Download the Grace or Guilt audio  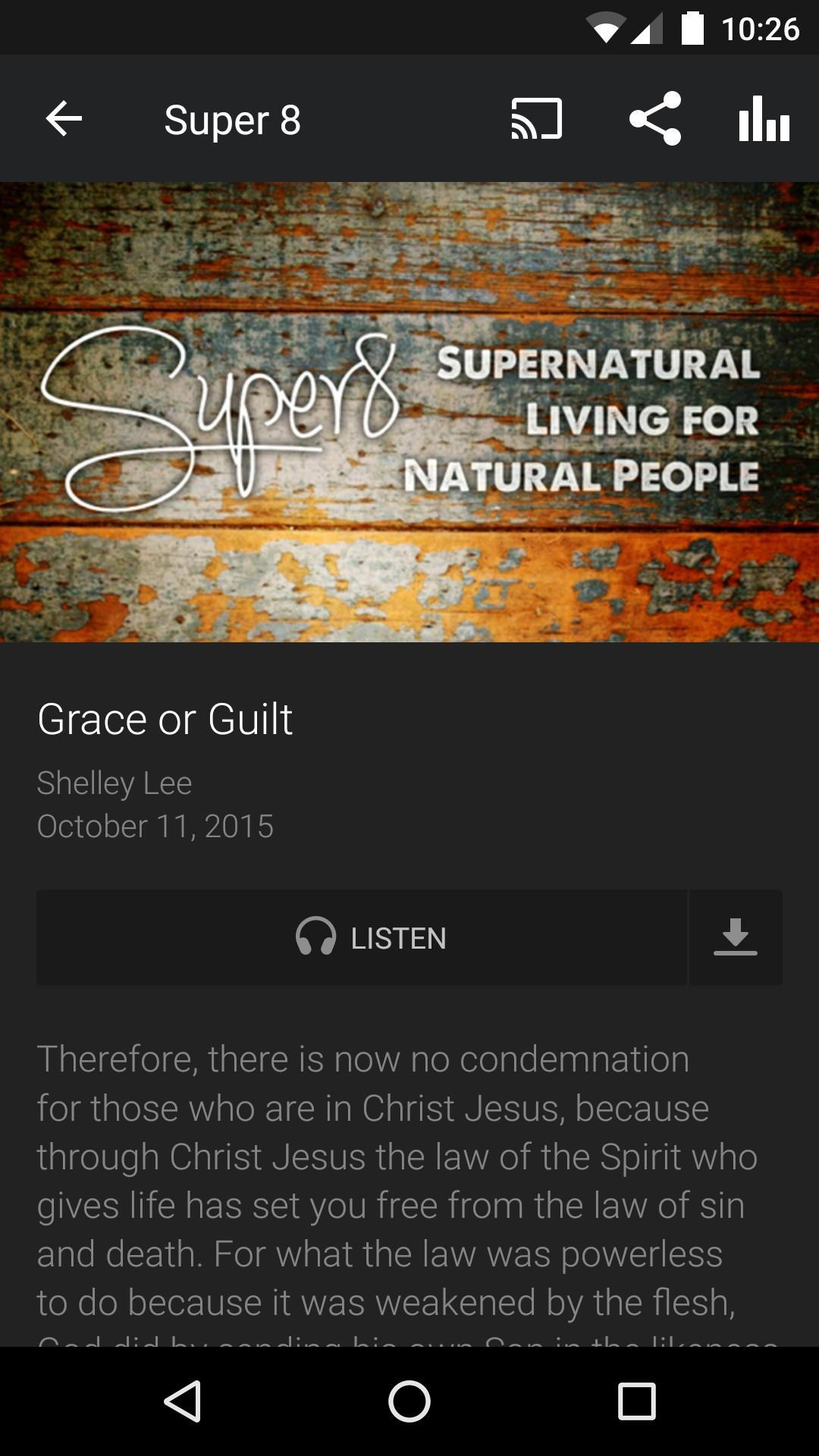click(735, 938)
